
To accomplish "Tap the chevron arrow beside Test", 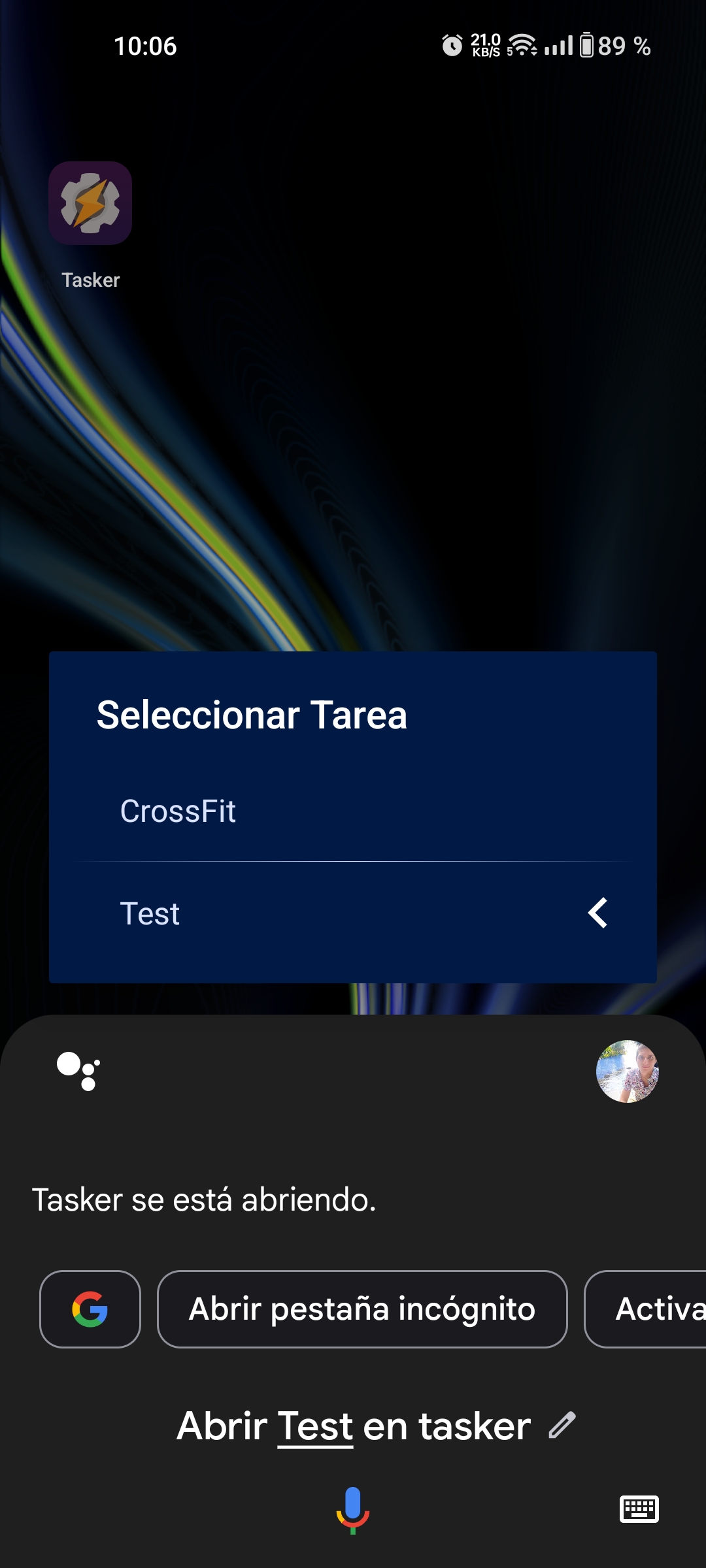I will 598,913.
